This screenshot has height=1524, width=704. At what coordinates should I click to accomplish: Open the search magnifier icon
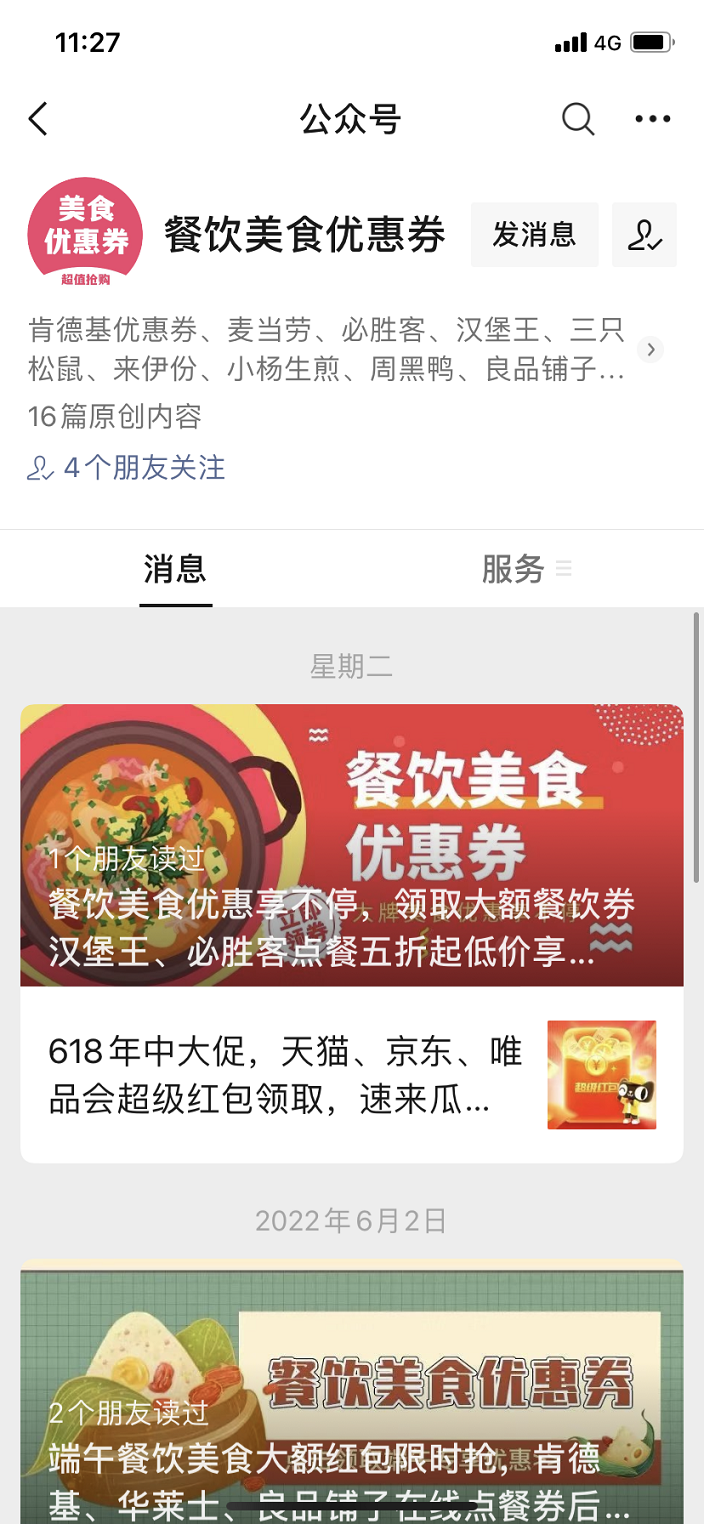578,120
